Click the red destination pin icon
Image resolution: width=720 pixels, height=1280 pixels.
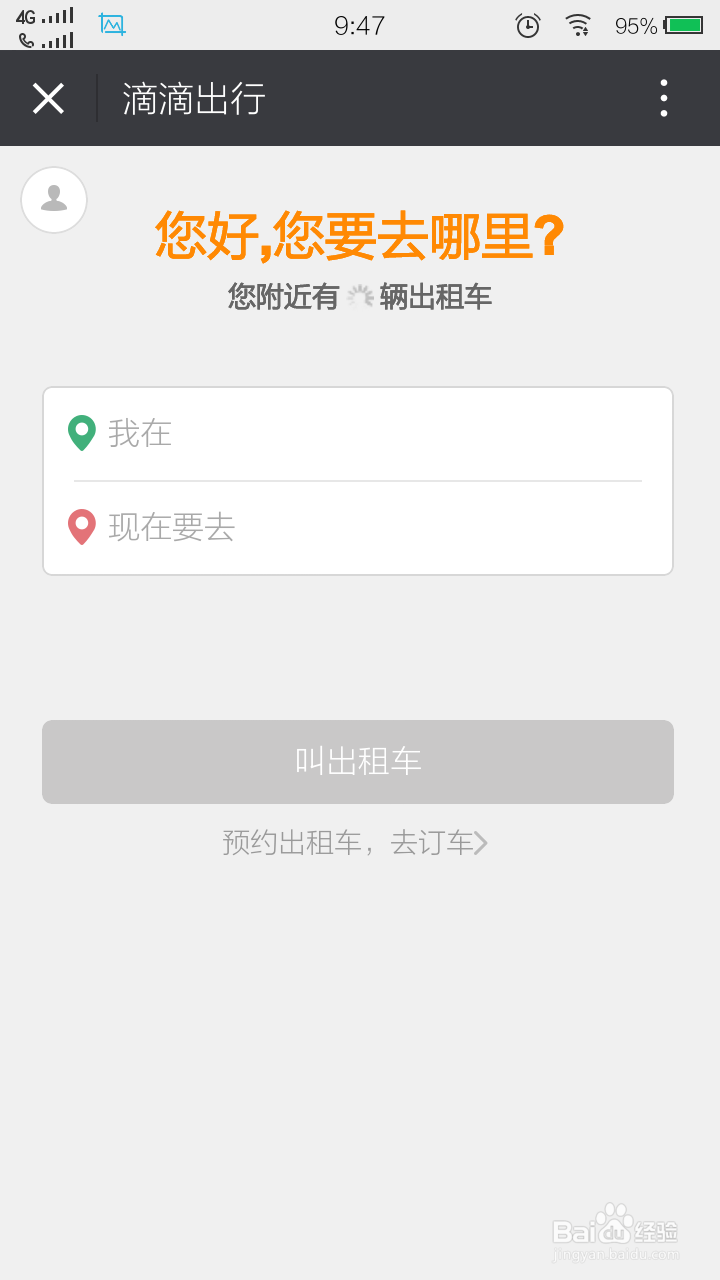click(x=81, y=528)
